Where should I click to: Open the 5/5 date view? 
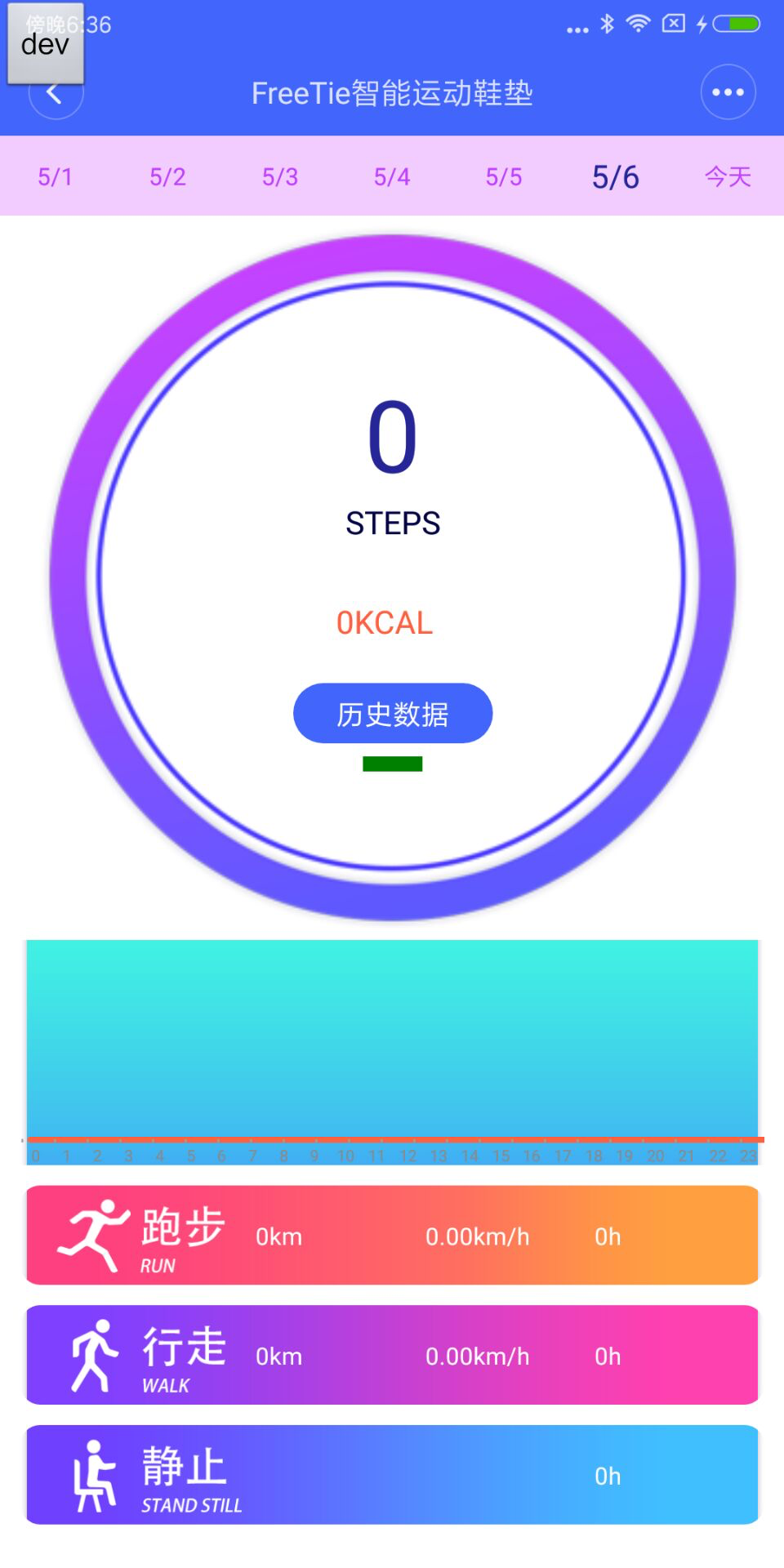tap(501, 176)
